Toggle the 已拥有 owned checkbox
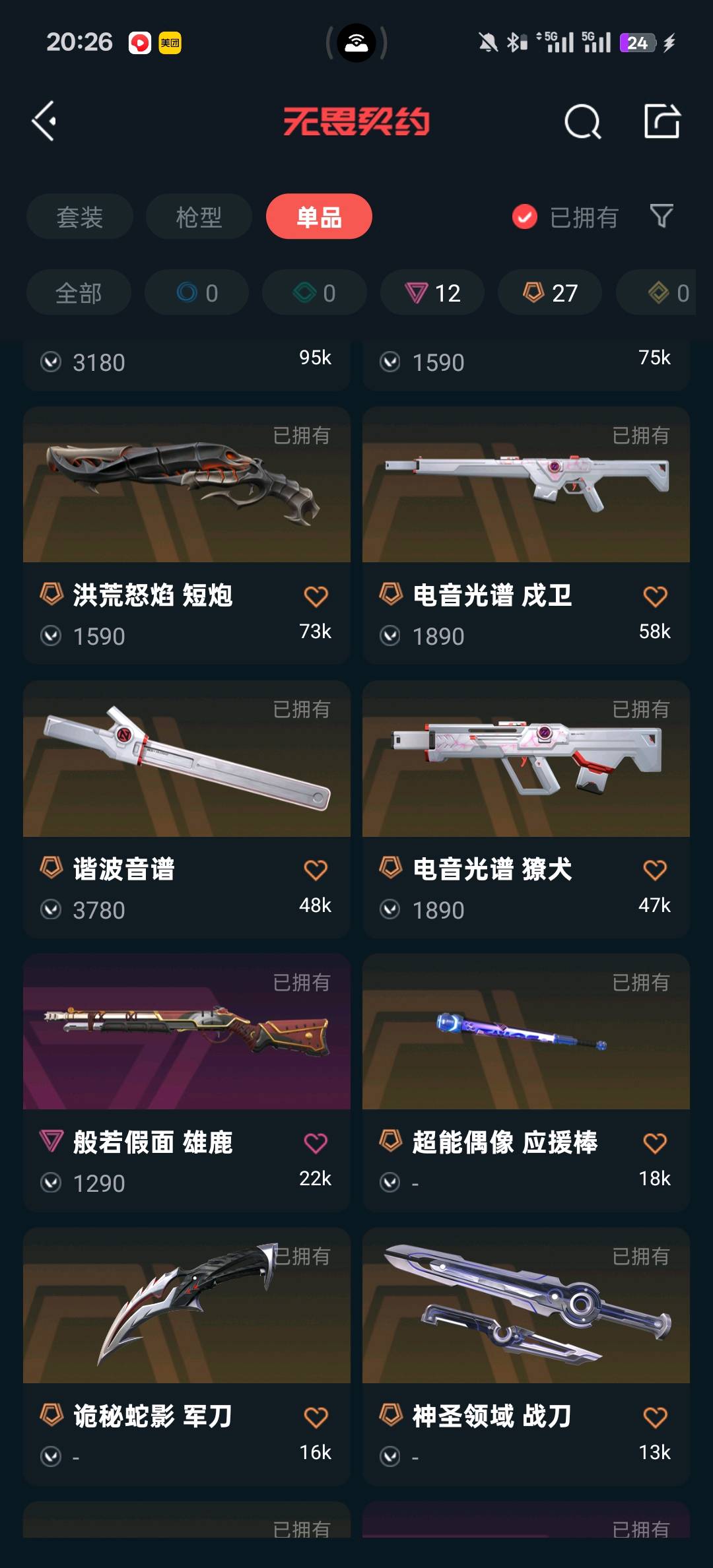The width and height of the screenshot is (713, 1568). coord(525,216)
